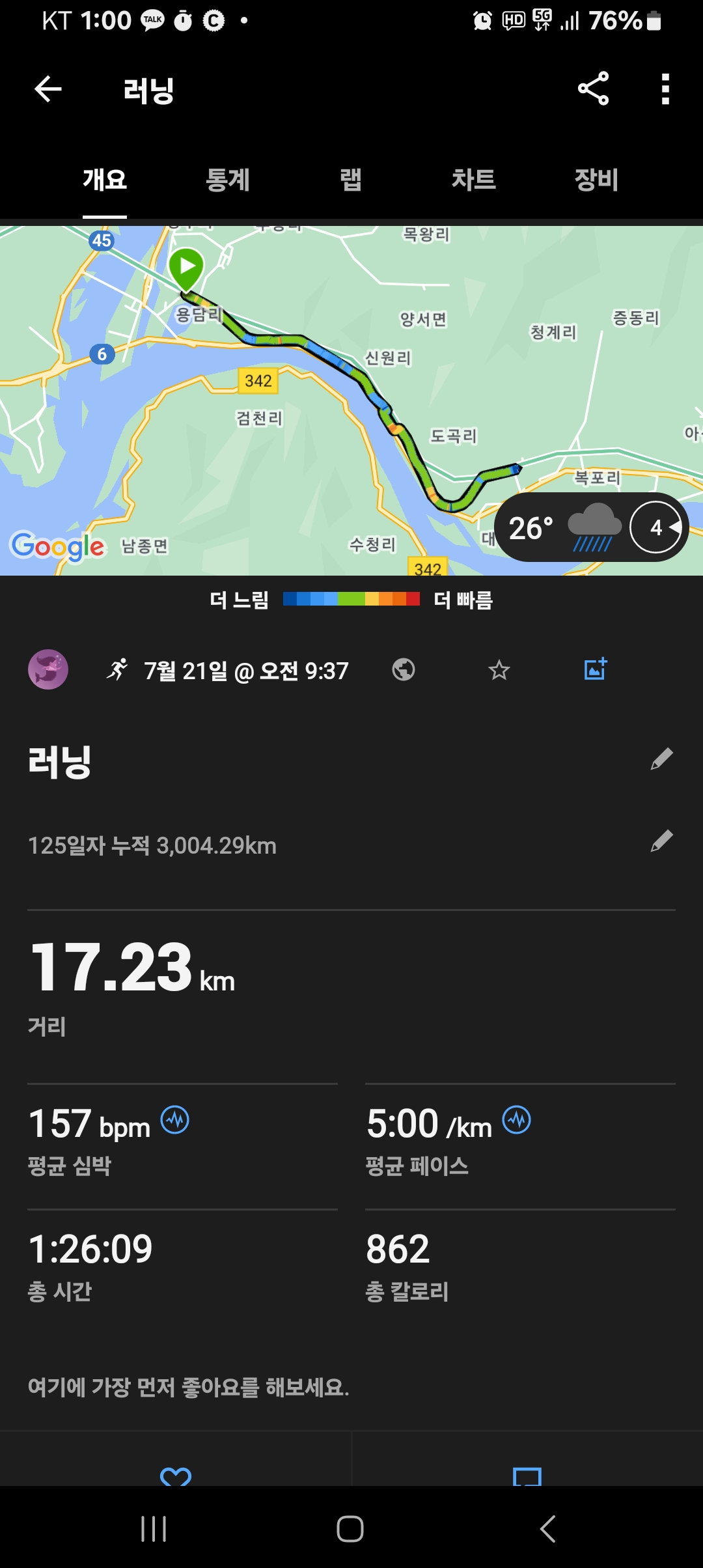Go back using the top-left arrow
703x1568 pixels.
48,89
